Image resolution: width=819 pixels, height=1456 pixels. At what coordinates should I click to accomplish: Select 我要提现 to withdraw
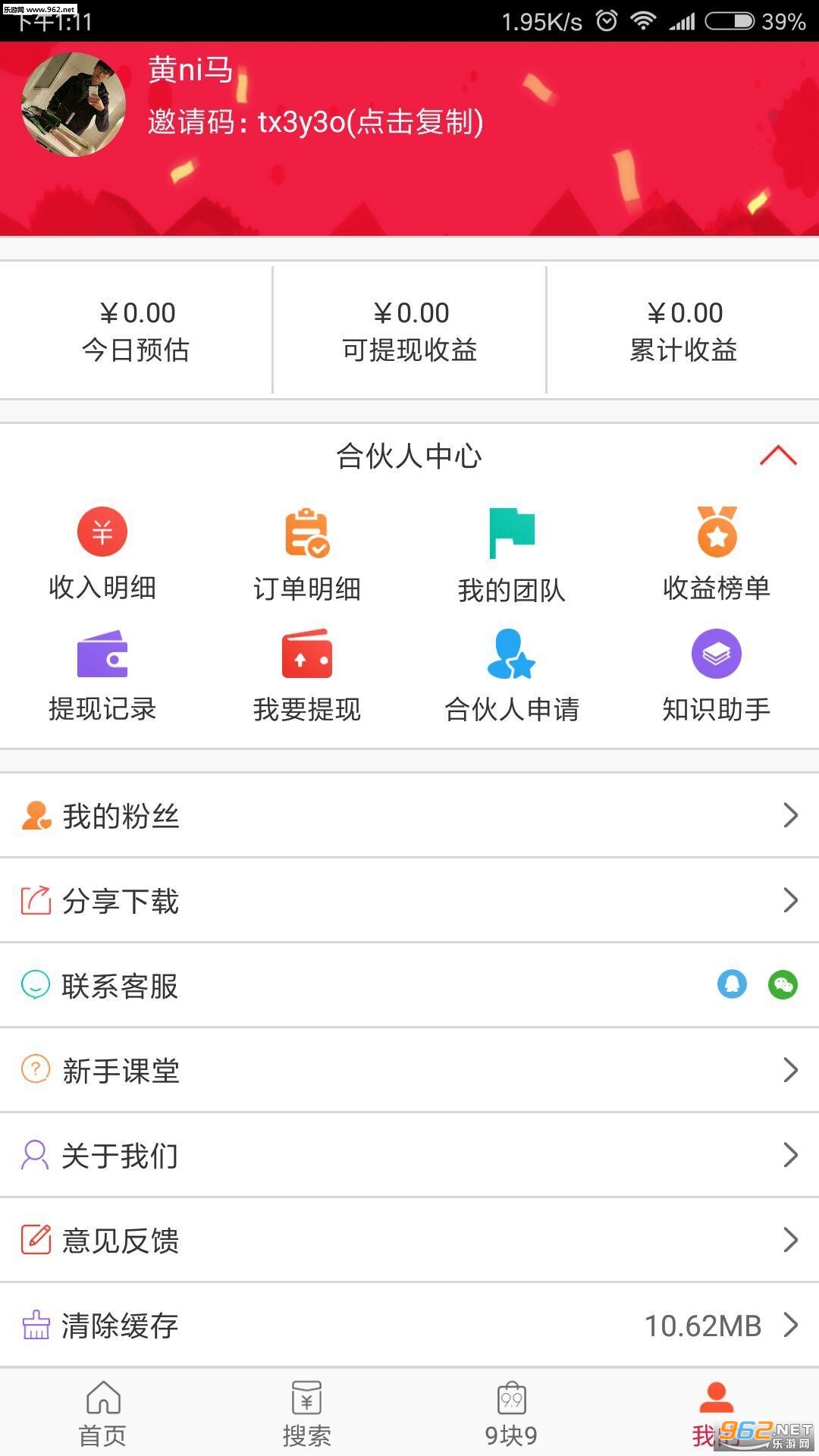[x=307, y=675]
